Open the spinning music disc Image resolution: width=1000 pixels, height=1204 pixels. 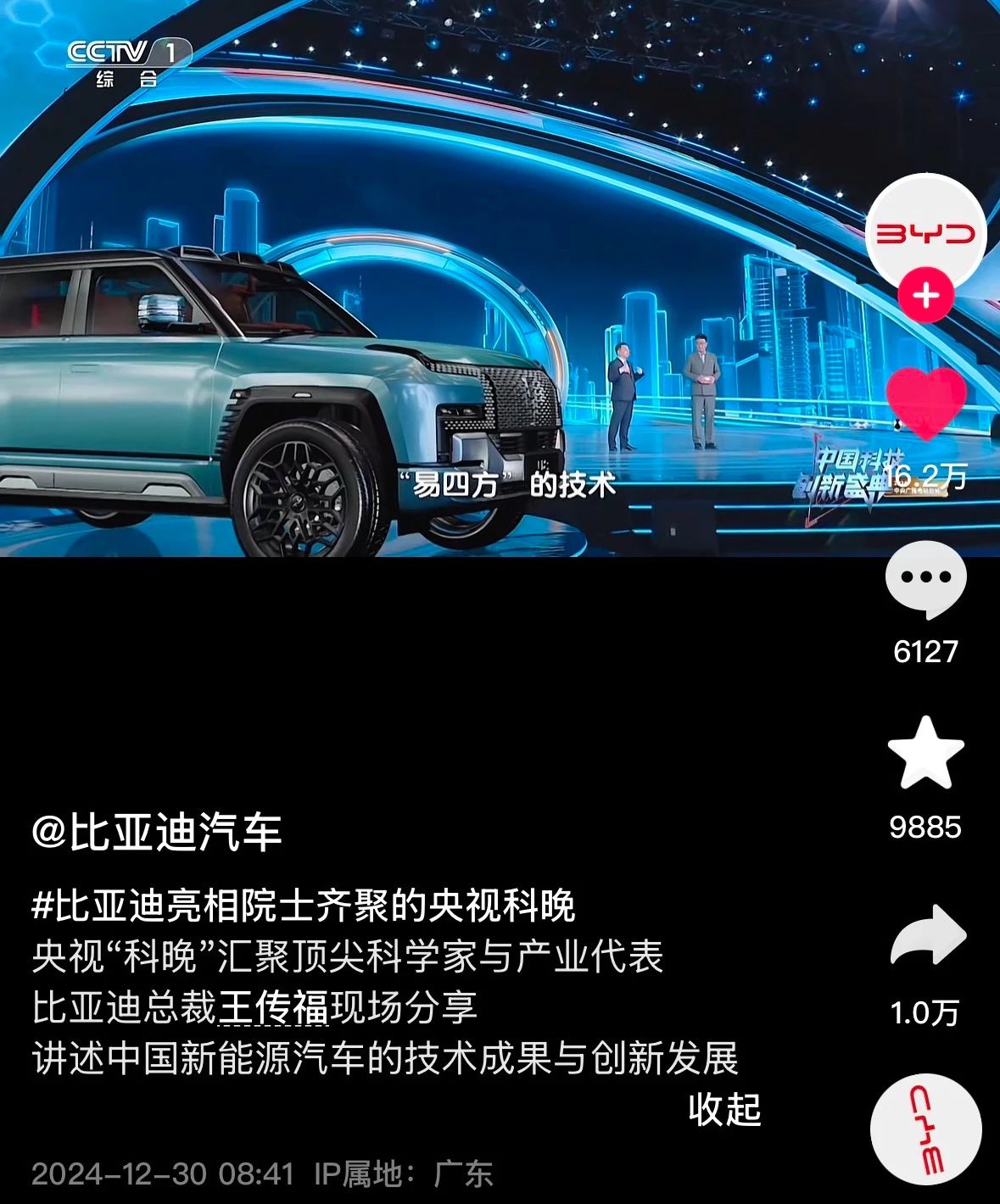tap(925, 1129)
